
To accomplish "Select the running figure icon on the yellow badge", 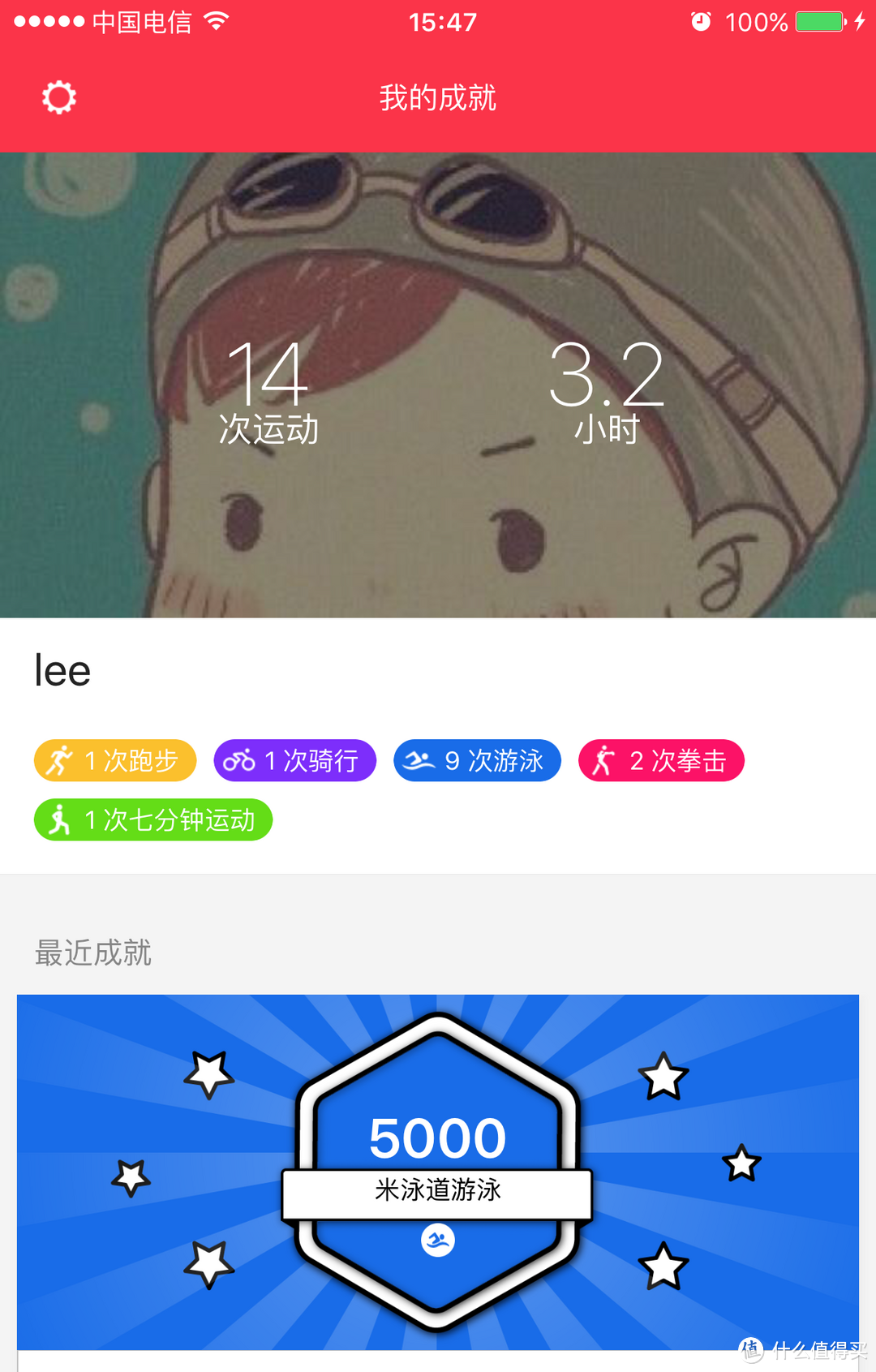I will [x=60, y=760].
